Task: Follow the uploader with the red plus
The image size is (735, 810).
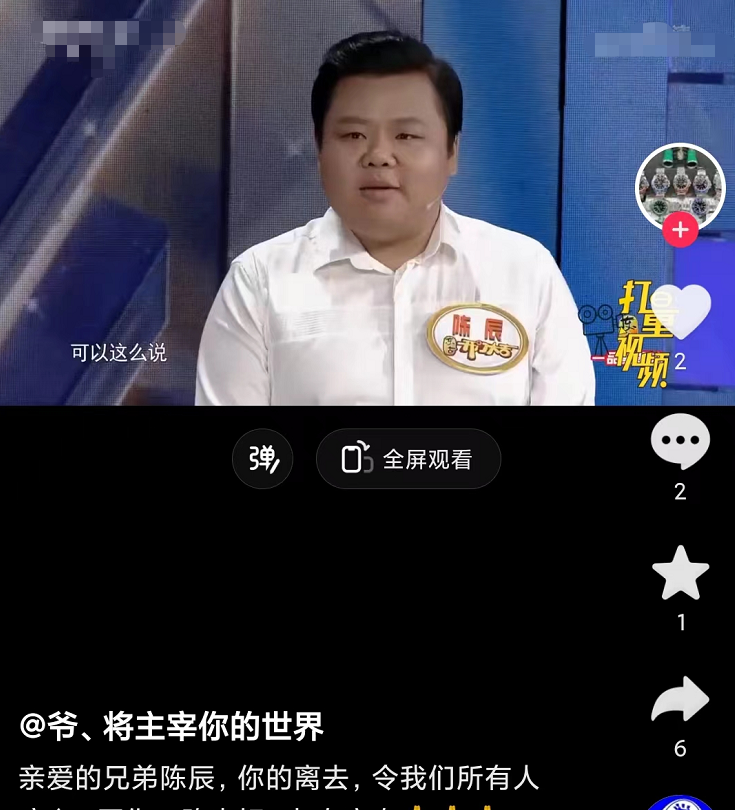Action: pos(680,230)
